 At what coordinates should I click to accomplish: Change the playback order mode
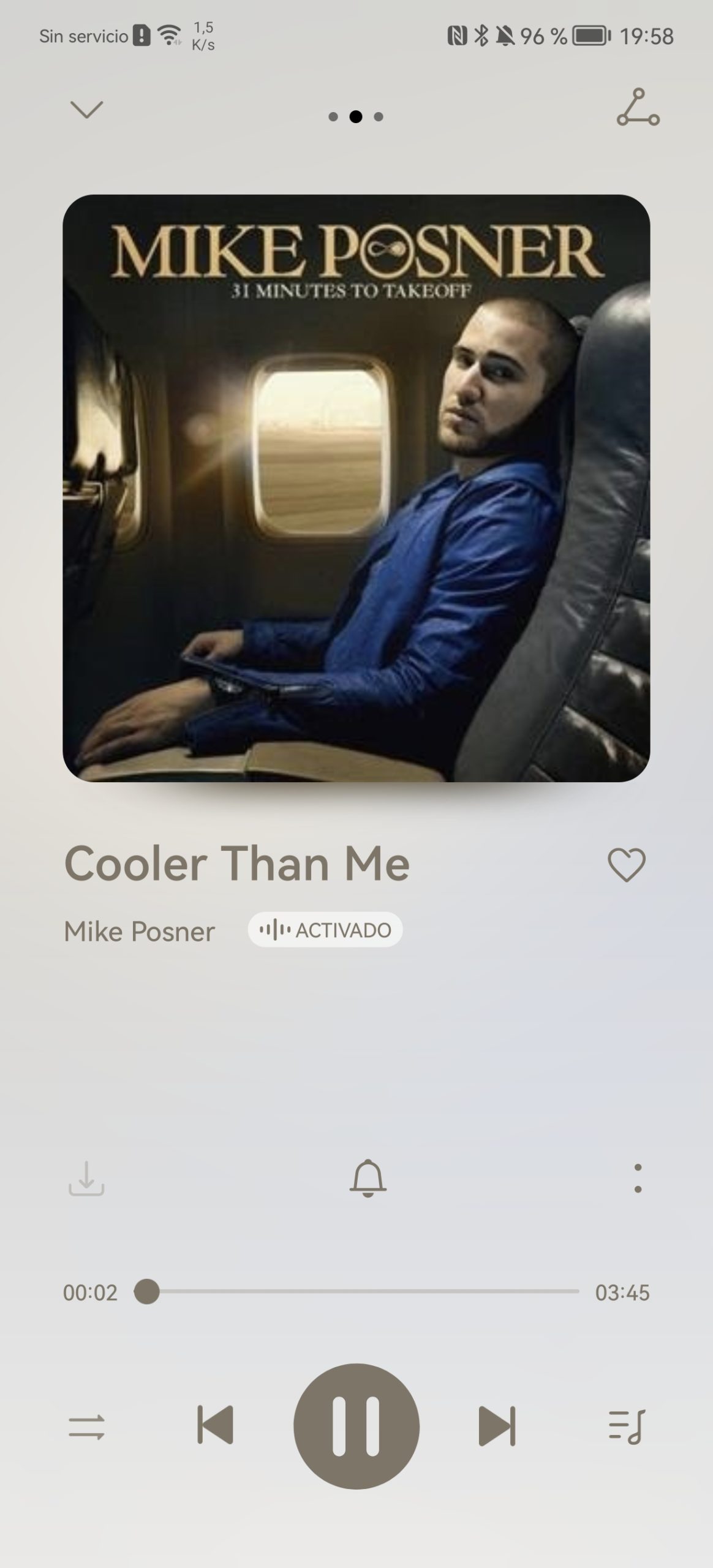click(x=86, y=1426)
